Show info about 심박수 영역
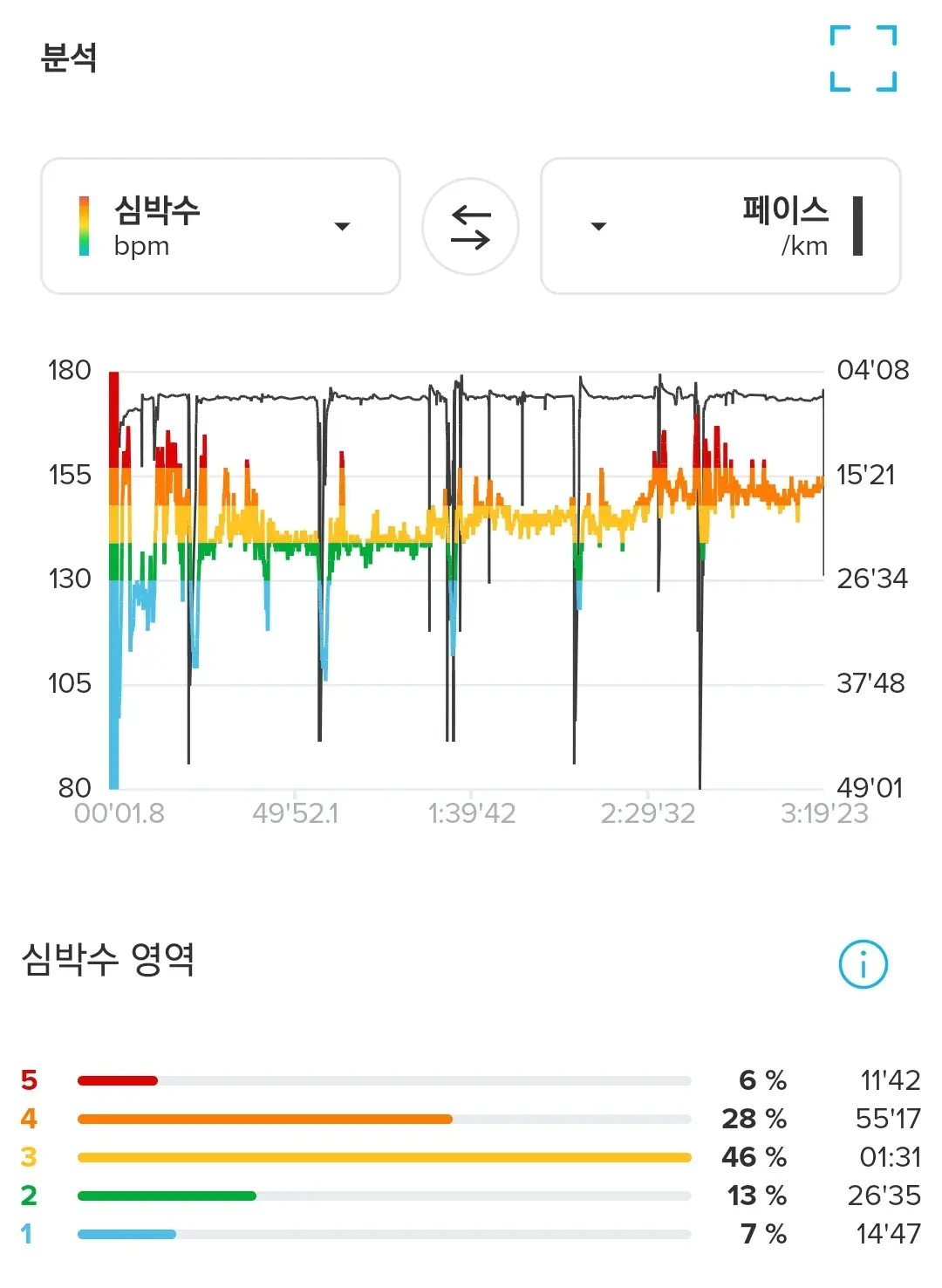Viewport: 942px width, 1288px height. coord(863,964)
